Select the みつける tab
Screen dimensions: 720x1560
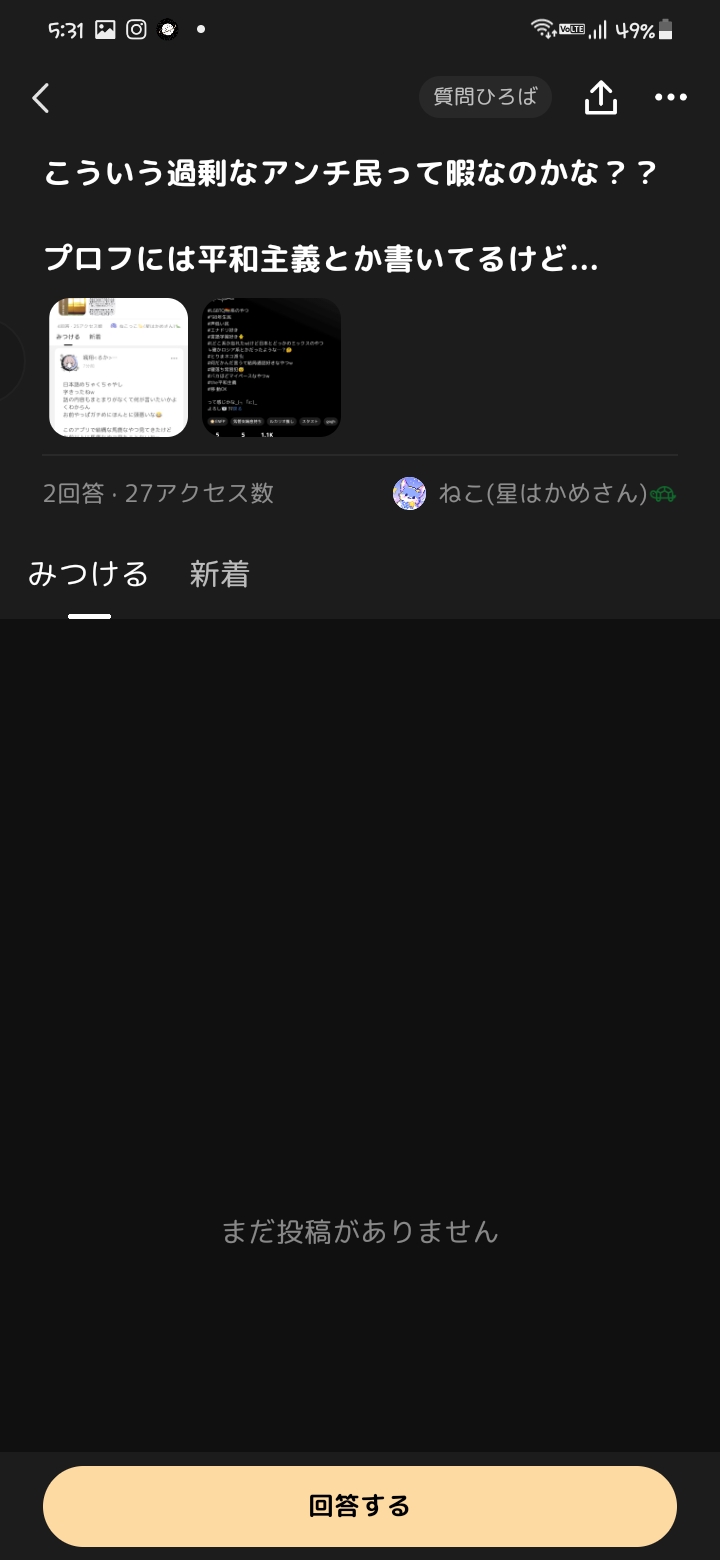coord(88,574)
